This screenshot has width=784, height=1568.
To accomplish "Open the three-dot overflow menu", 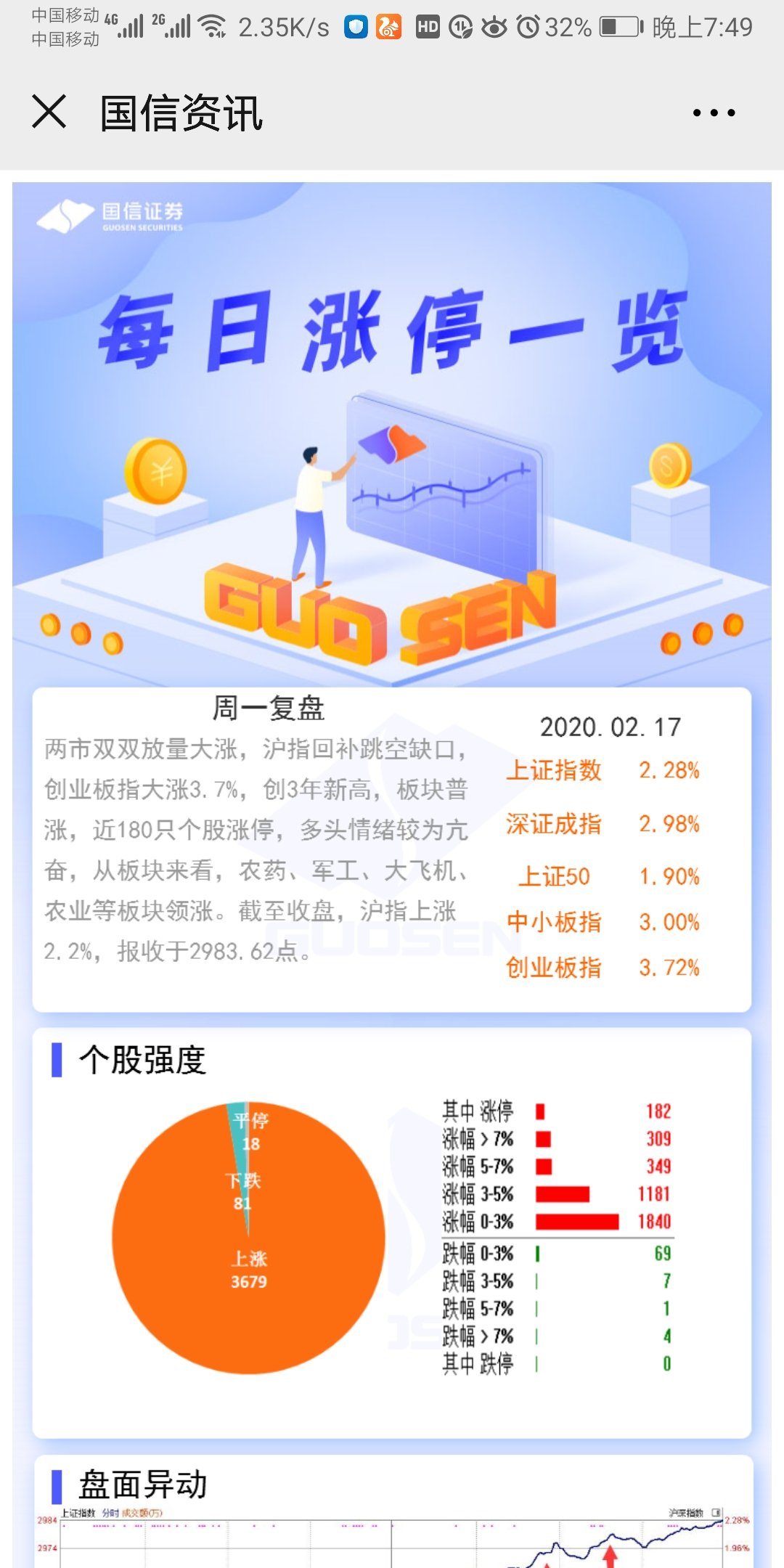I will [x=714, y=113].
